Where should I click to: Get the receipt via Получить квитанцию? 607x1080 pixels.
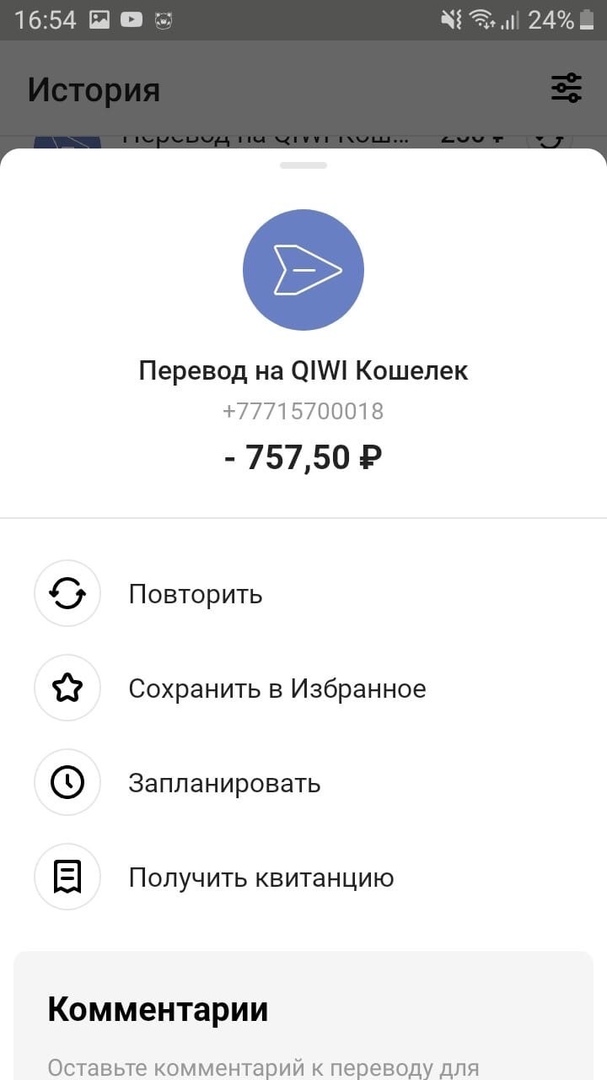[260, 878]
